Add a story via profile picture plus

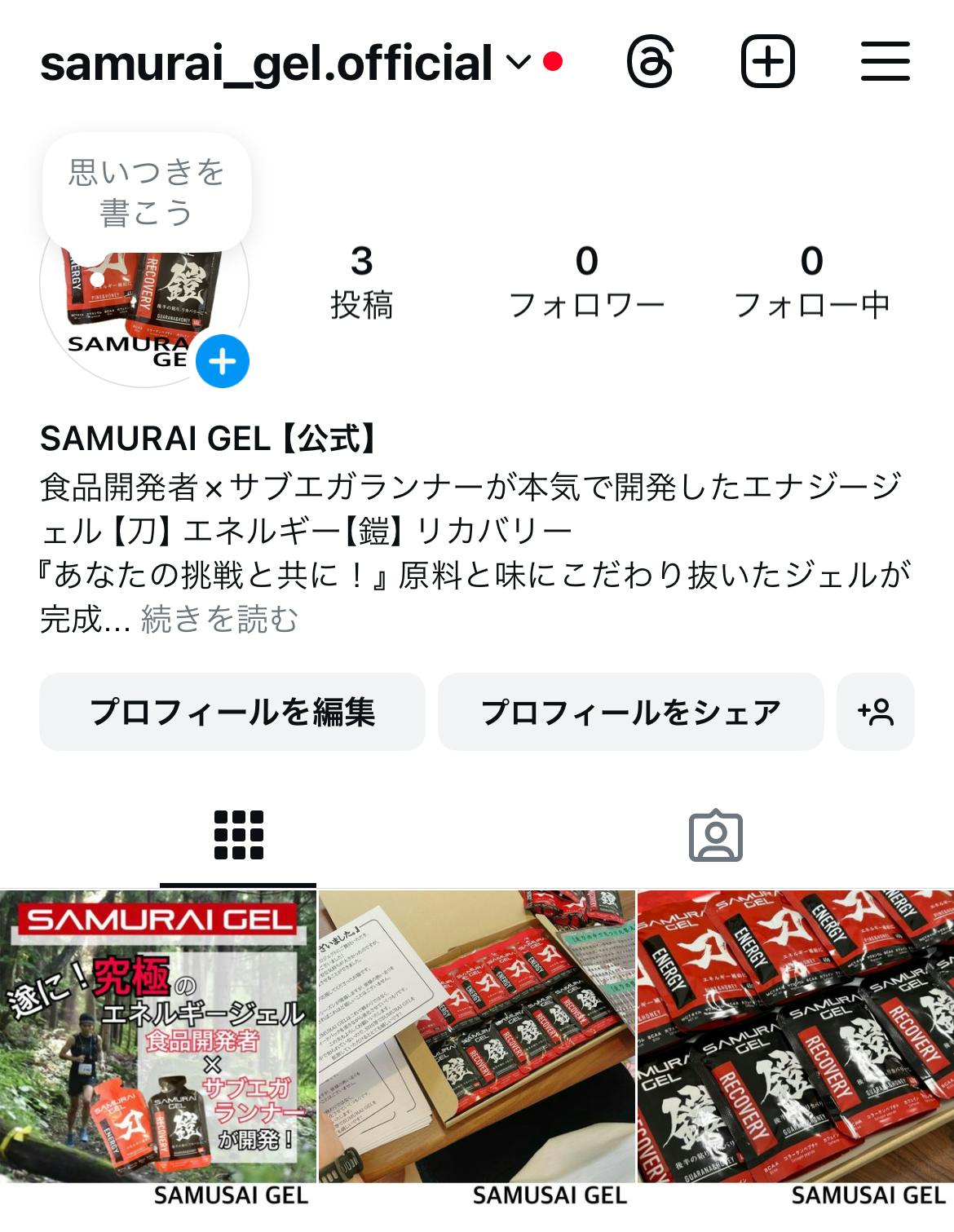223,361
